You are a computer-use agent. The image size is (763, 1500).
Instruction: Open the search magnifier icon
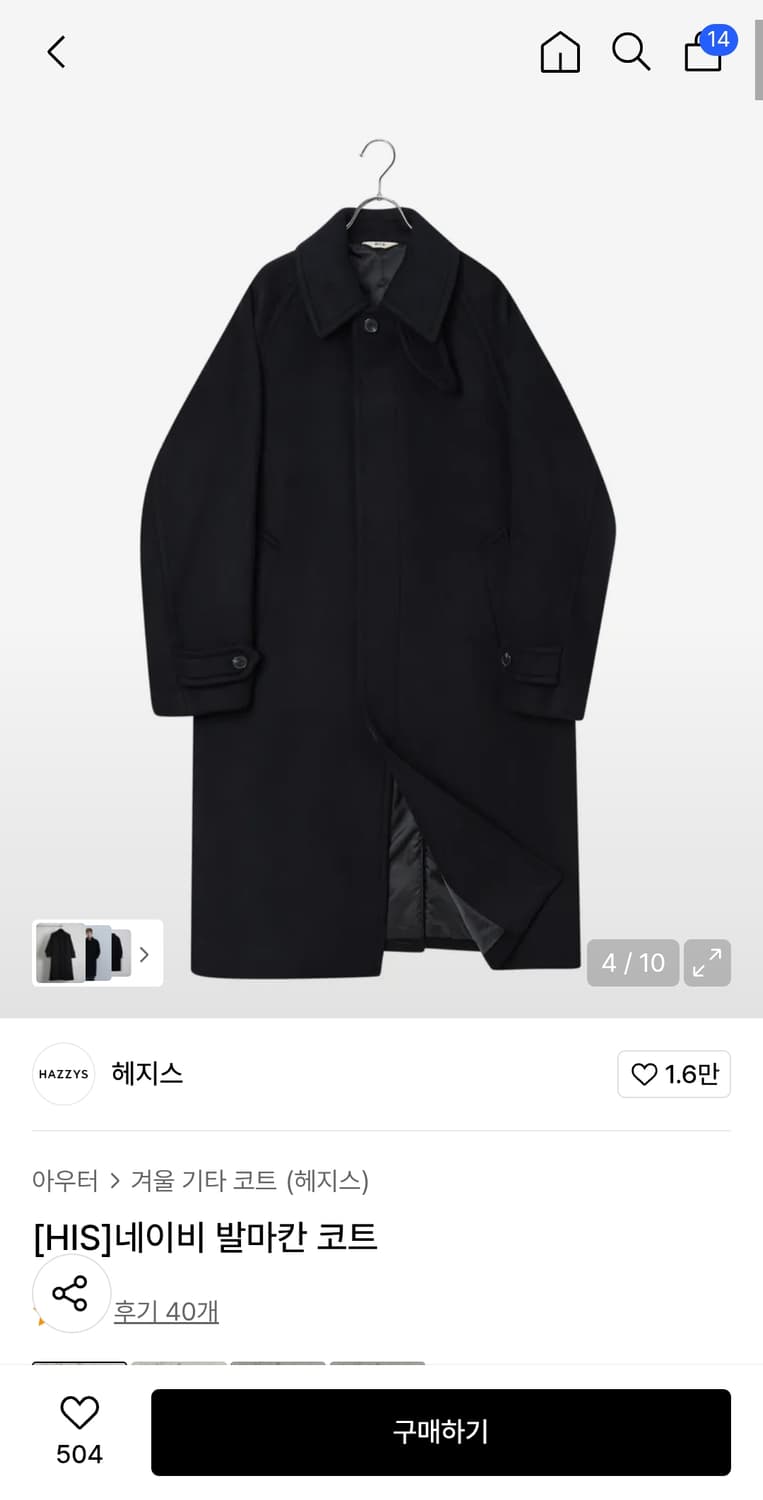click(x=632, y=52)
